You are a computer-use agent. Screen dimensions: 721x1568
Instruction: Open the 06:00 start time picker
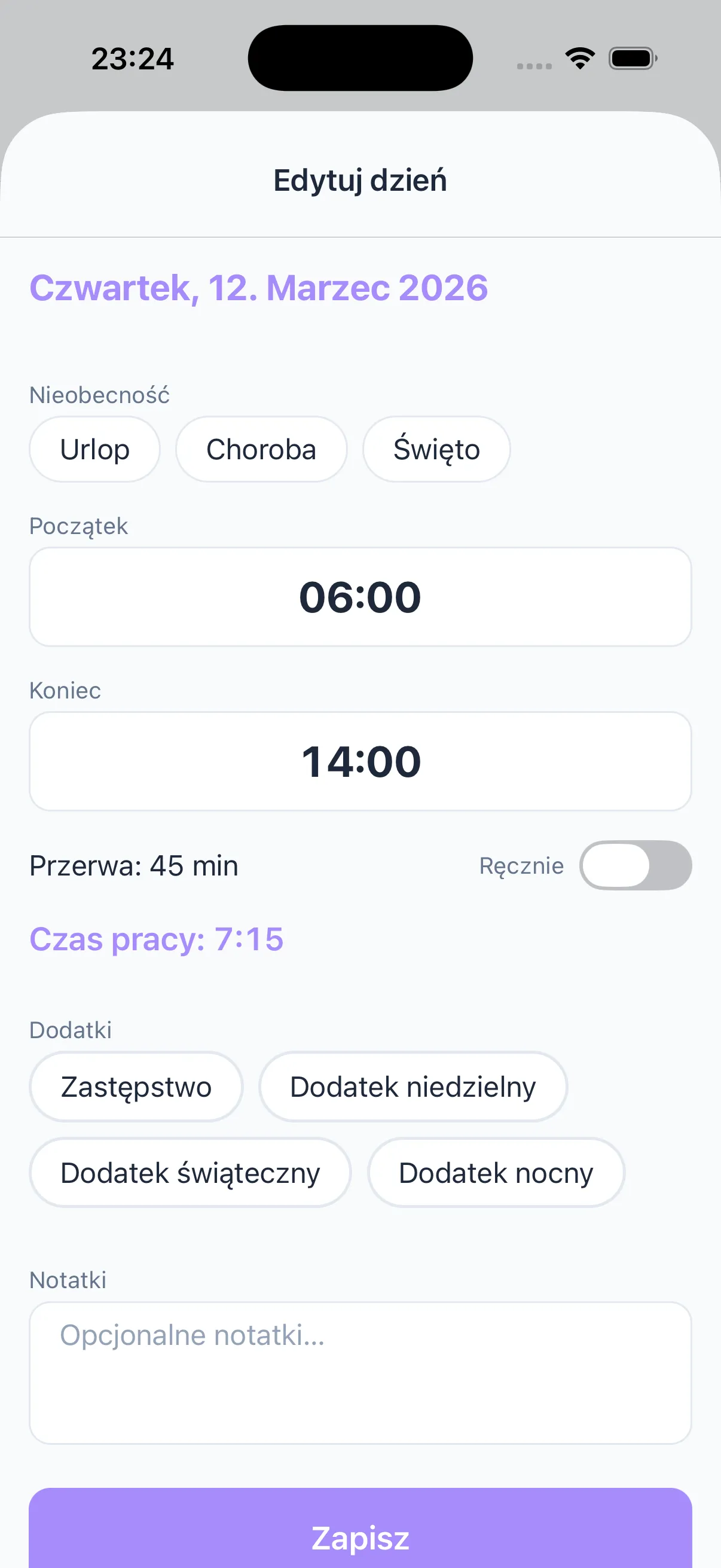(360, 597)
